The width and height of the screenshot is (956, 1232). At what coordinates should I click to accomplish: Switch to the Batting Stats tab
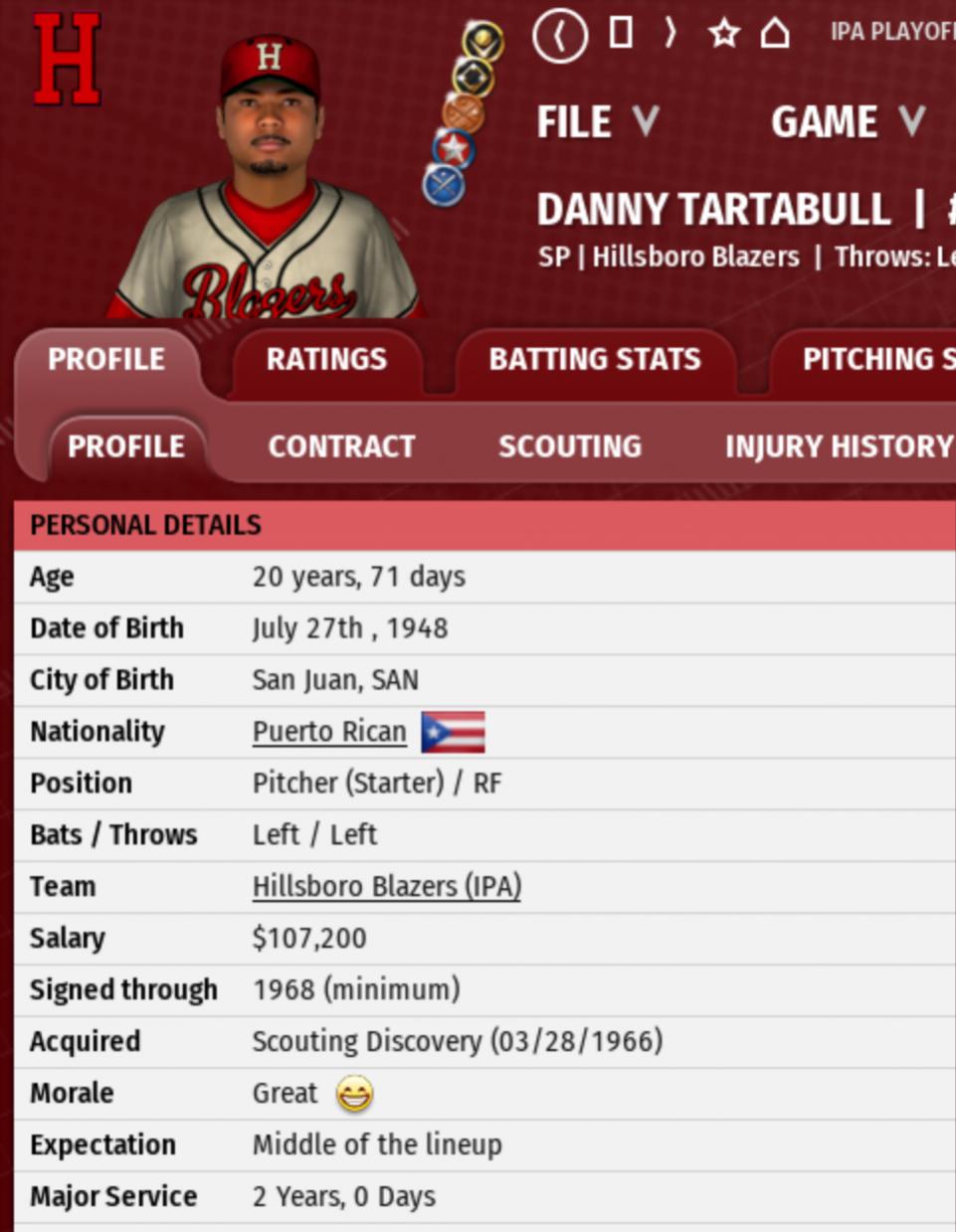(595, 359)
